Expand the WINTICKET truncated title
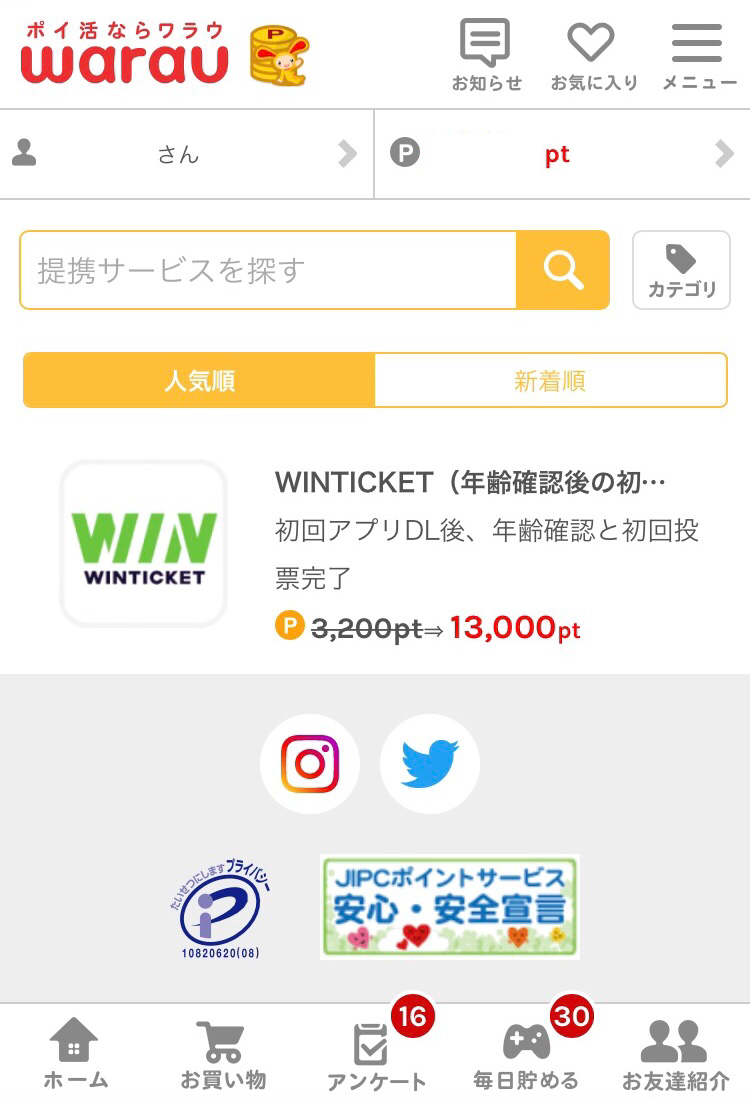Viewport: 750px width, 1103px height. point(470,482)
